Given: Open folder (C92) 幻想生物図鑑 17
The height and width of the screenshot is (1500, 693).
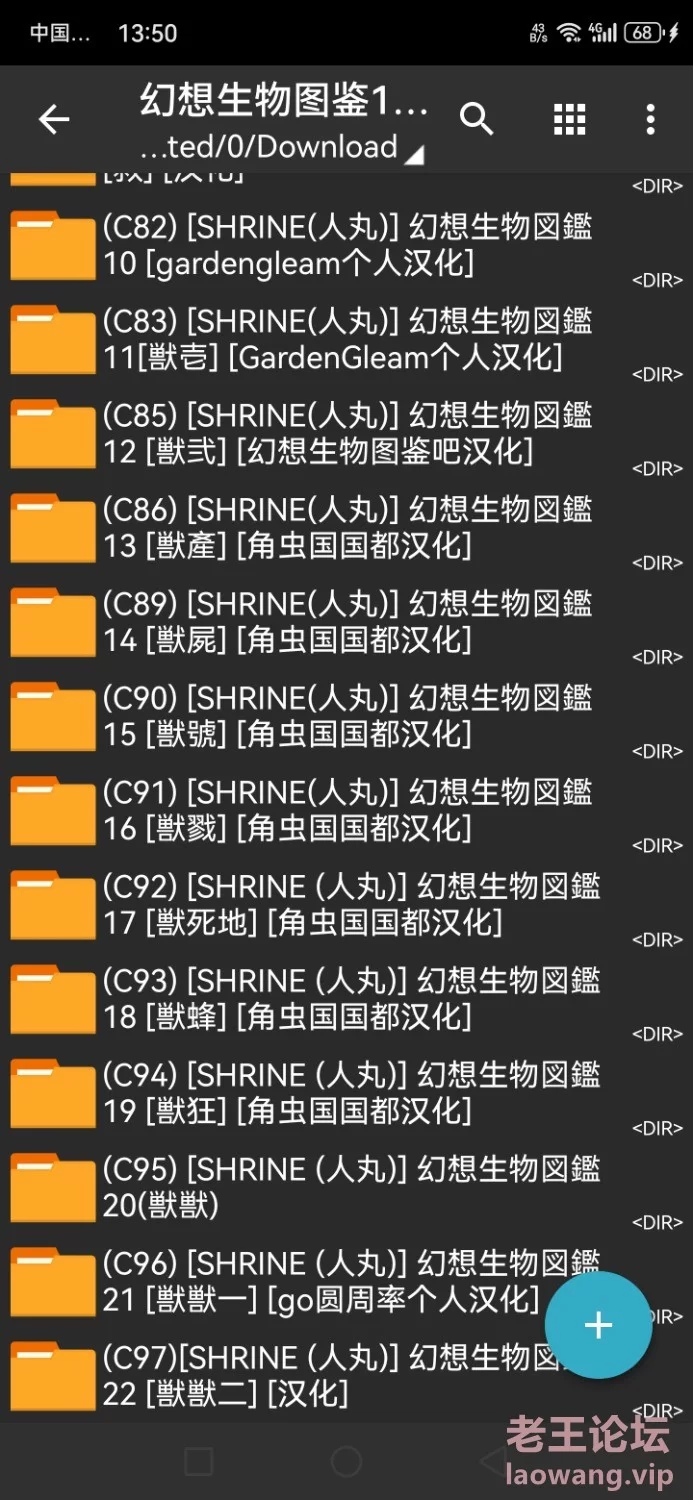Looking at the screenshot, I should coord(346,904).
